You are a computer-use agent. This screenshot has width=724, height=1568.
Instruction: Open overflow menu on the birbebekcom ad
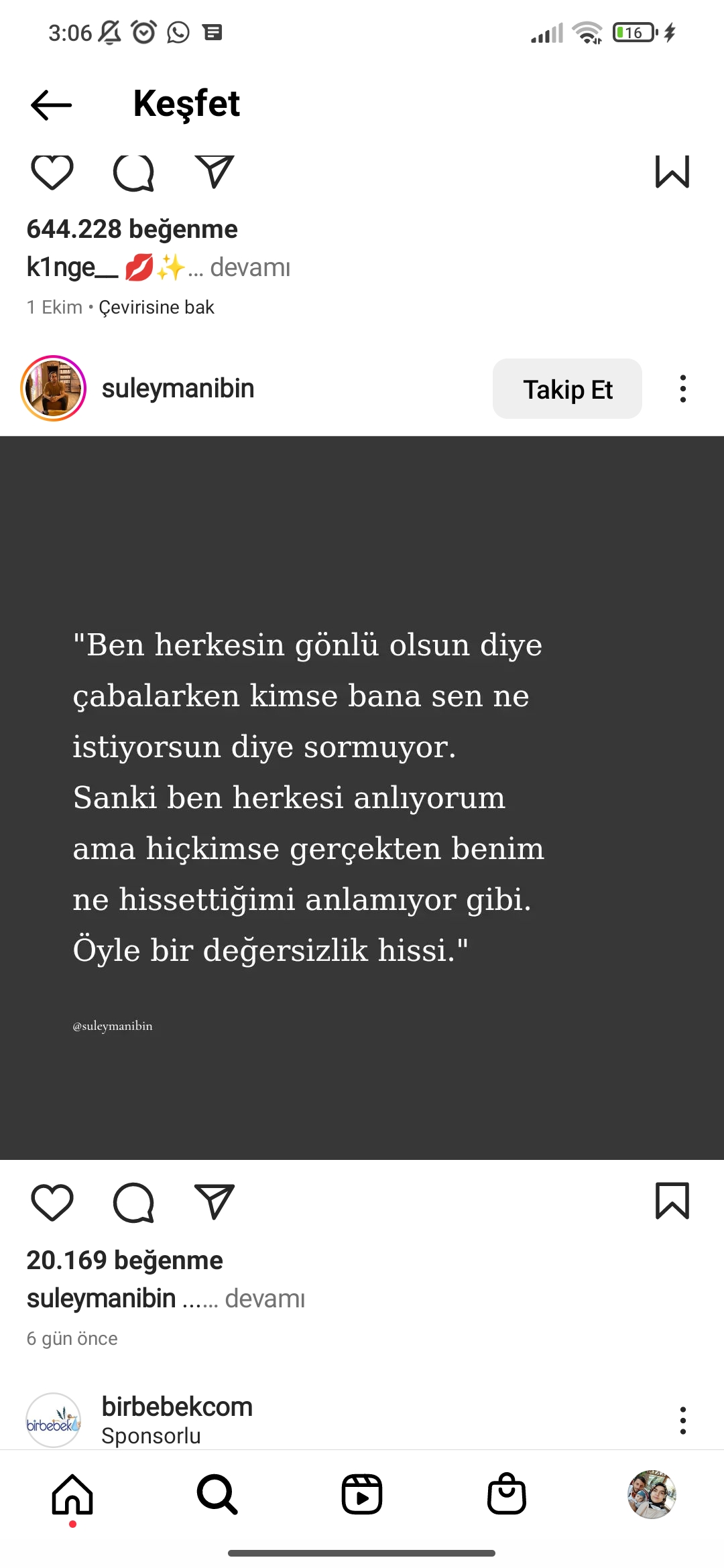[682, 1420]
